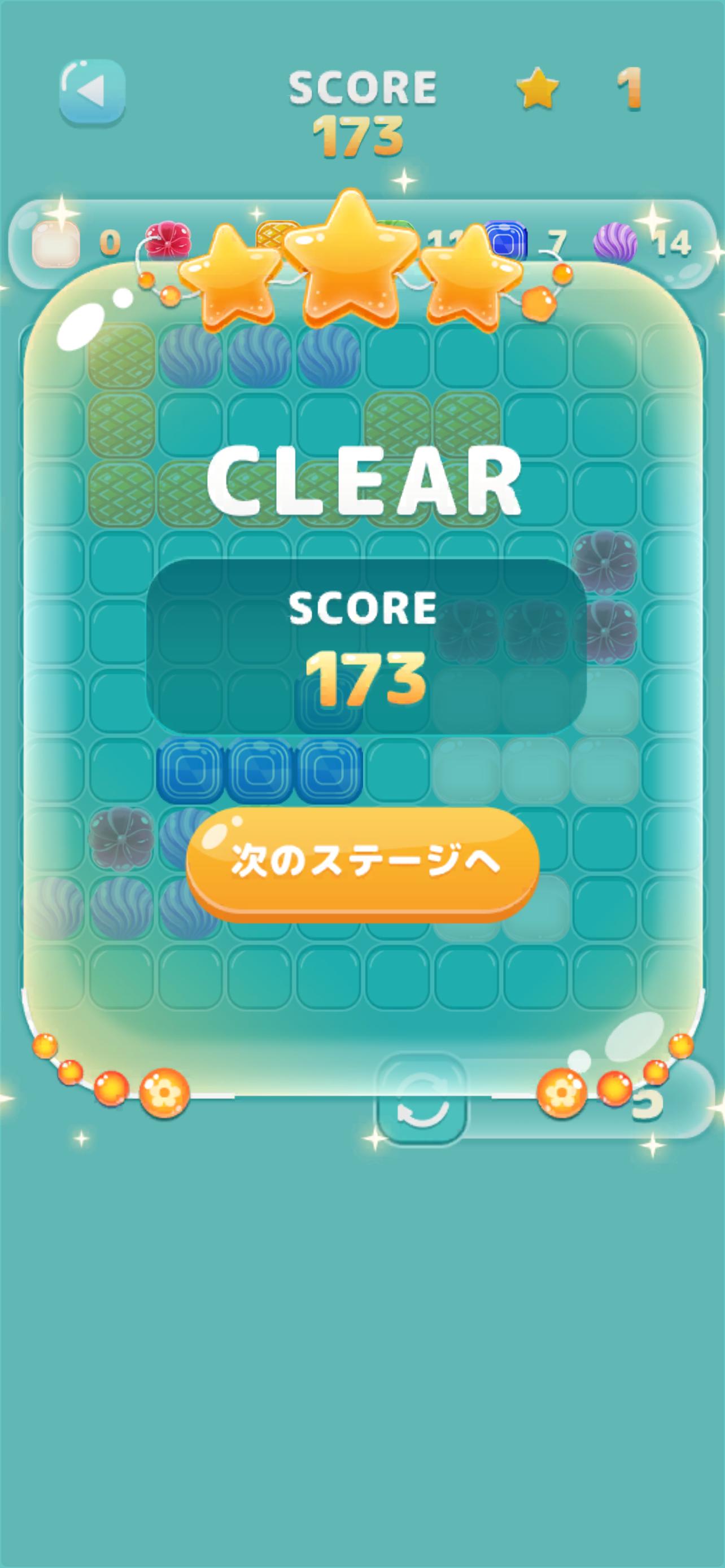Tap the 次のステージへ button
725x1568 pixels.
tap(363, 864)
